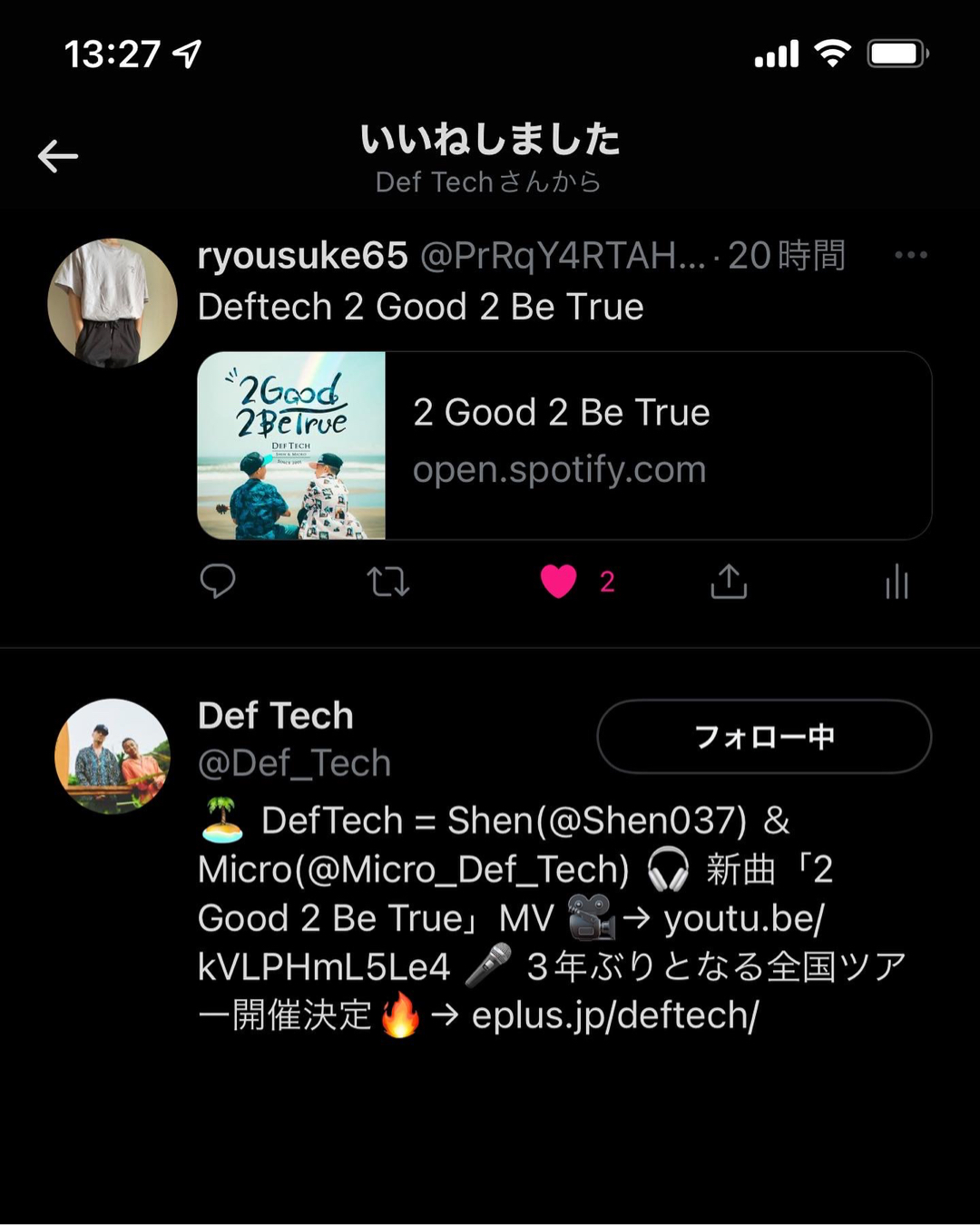
Task: View analytics for ryousuke65's tweet
Action: coord(897,582)
